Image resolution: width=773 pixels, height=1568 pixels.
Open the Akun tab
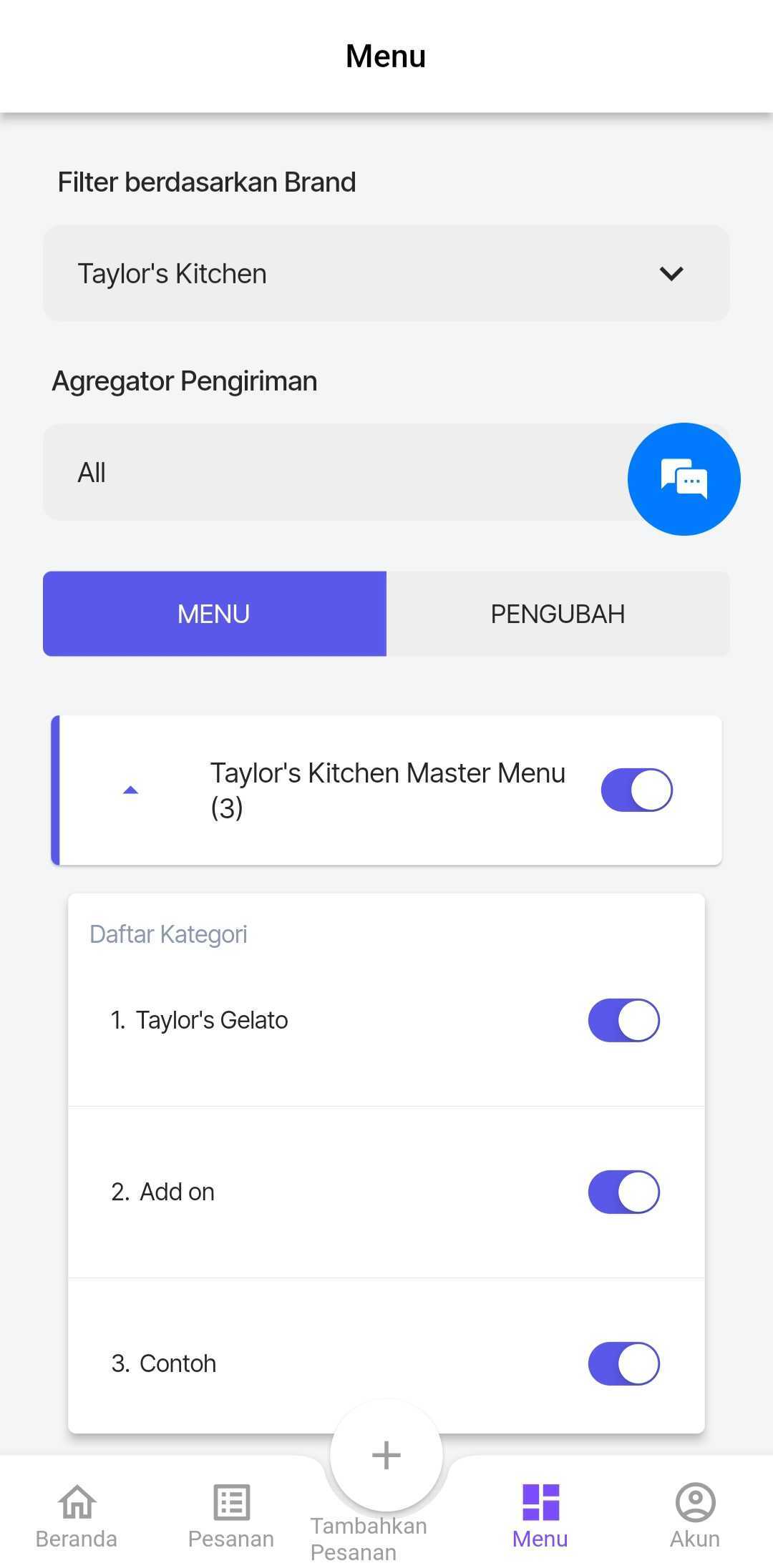point(695,1515)
